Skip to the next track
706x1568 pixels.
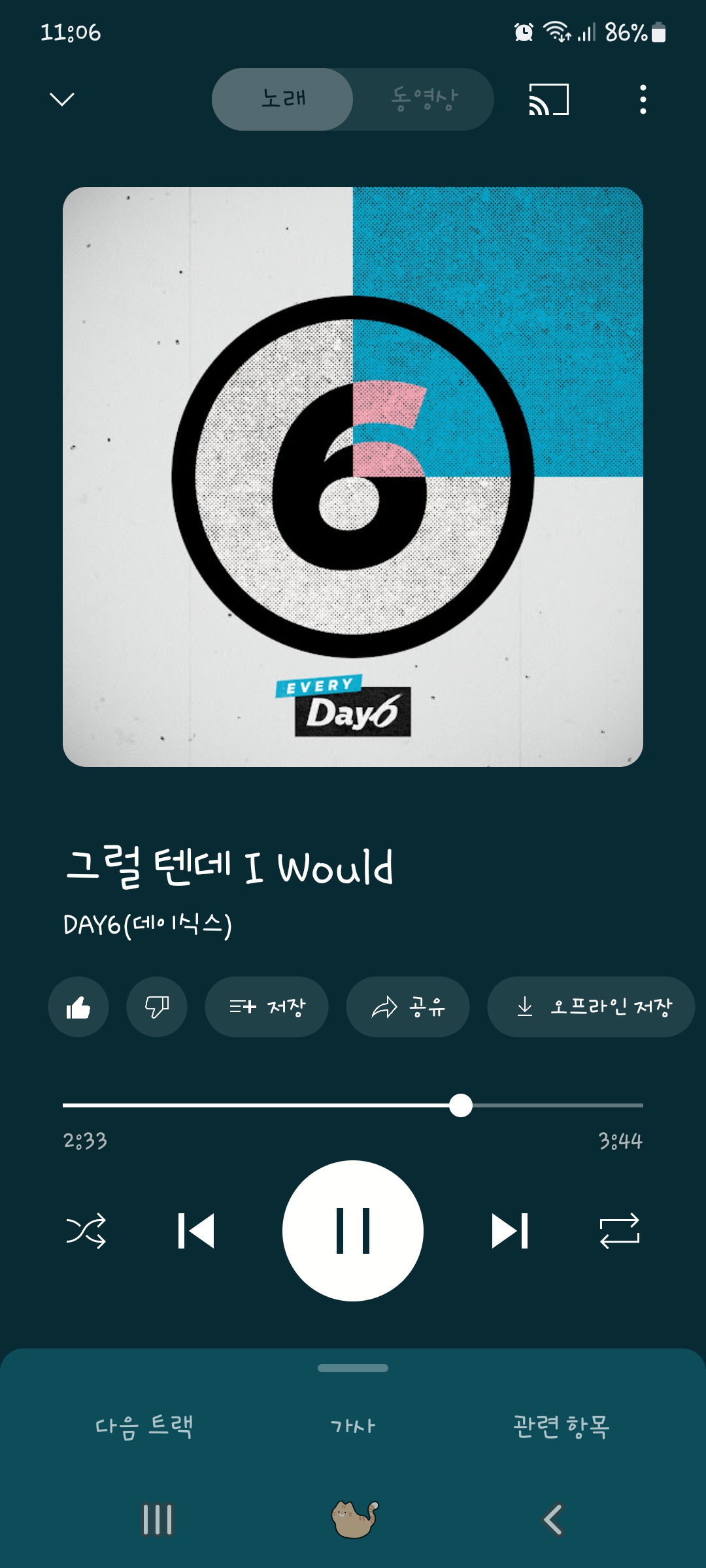[x=510, y=1231]
